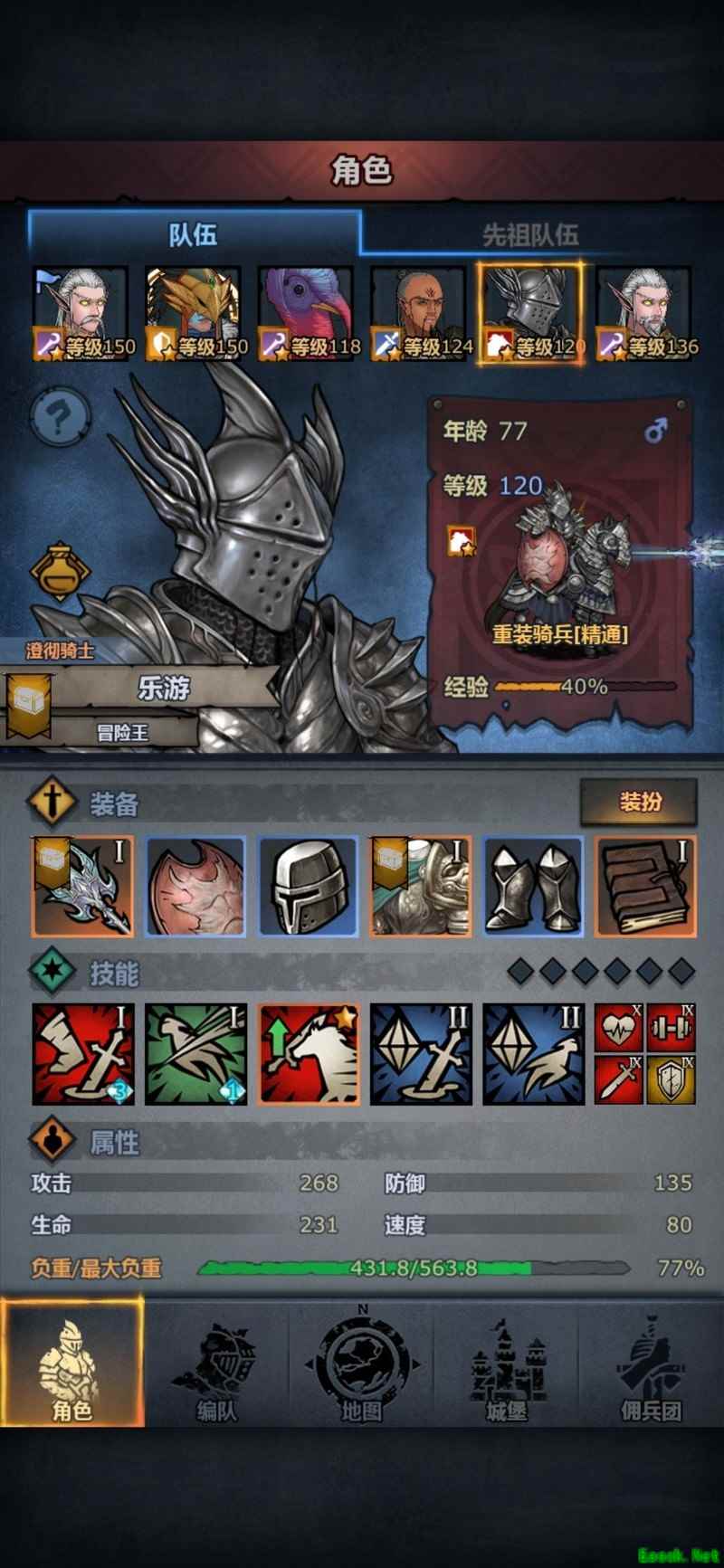View the horse-riding skill with star
This screenshot has width=724, height=1568.
coord(308,1054)
